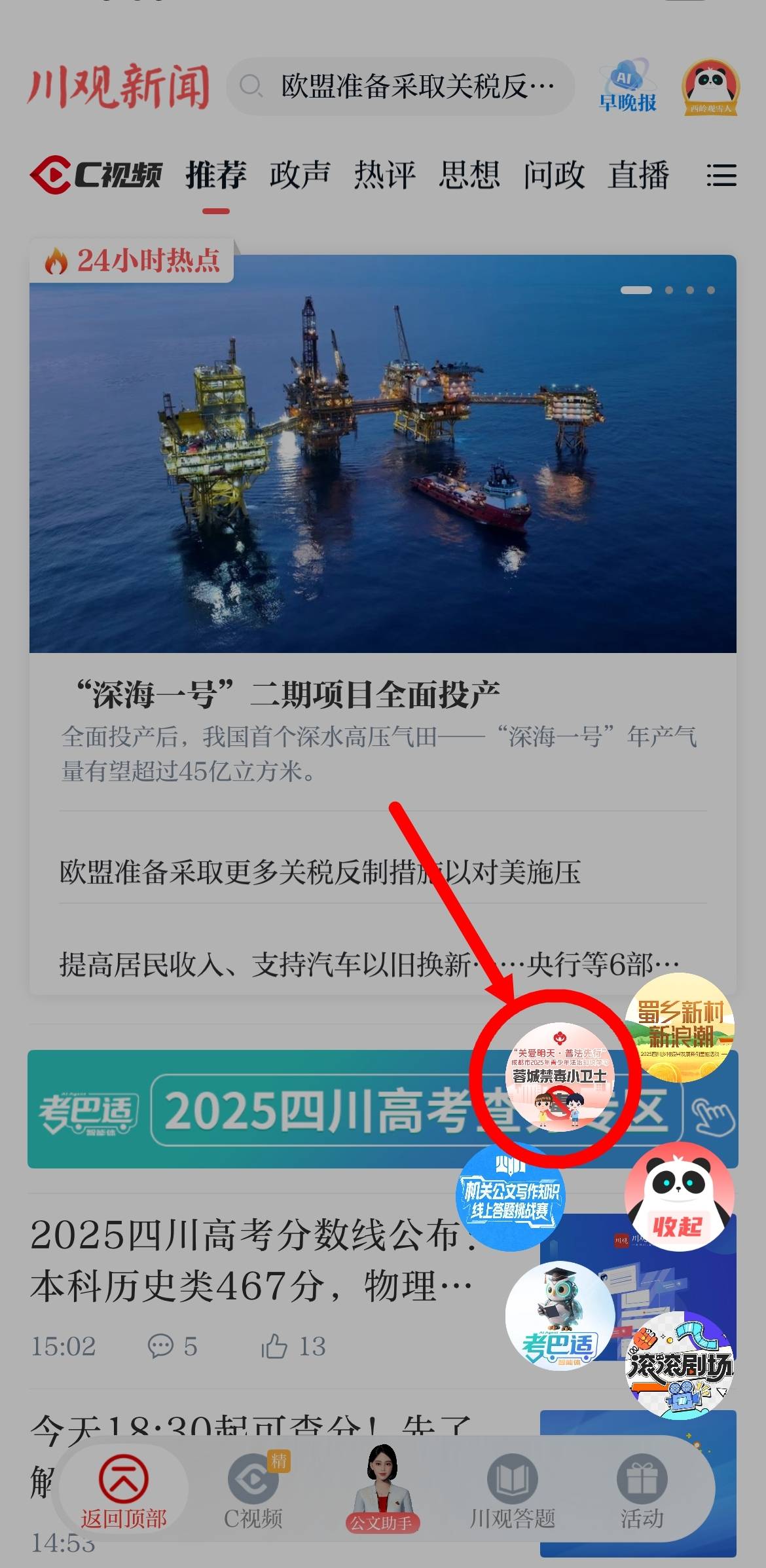766x1568 pixels.
Task: Open the panda profile avatar
Action: (710, 87)
